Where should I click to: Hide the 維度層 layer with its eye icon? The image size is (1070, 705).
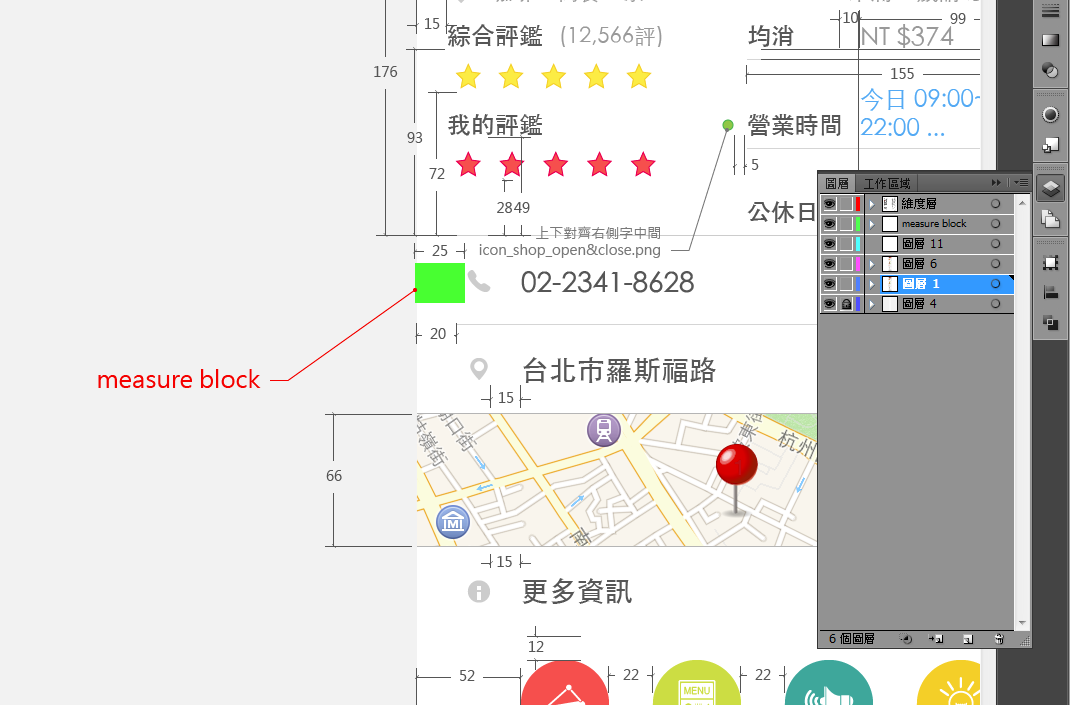point(829,204)
